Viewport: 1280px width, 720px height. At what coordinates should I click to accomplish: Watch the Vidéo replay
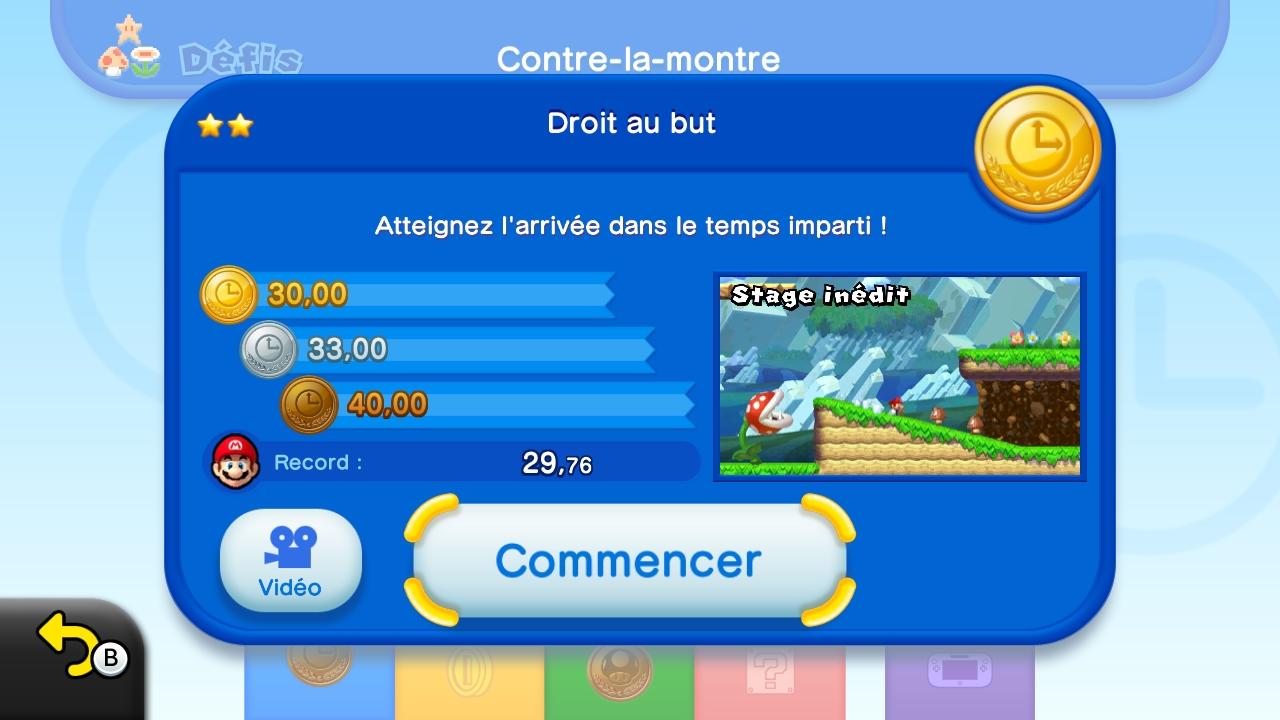(x=290, y=560)
